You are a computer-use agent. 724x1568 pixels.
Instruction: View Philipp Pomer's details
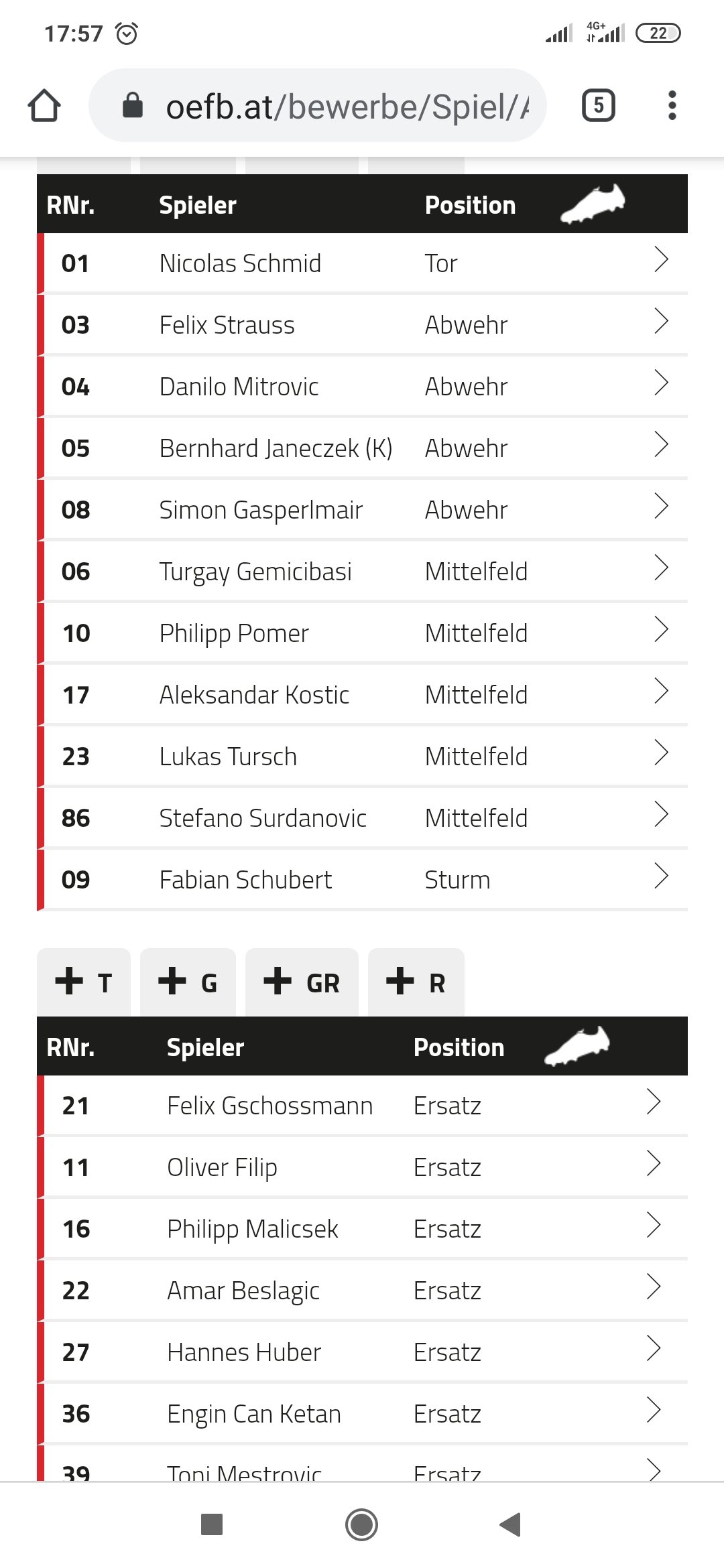coord(362,633)
